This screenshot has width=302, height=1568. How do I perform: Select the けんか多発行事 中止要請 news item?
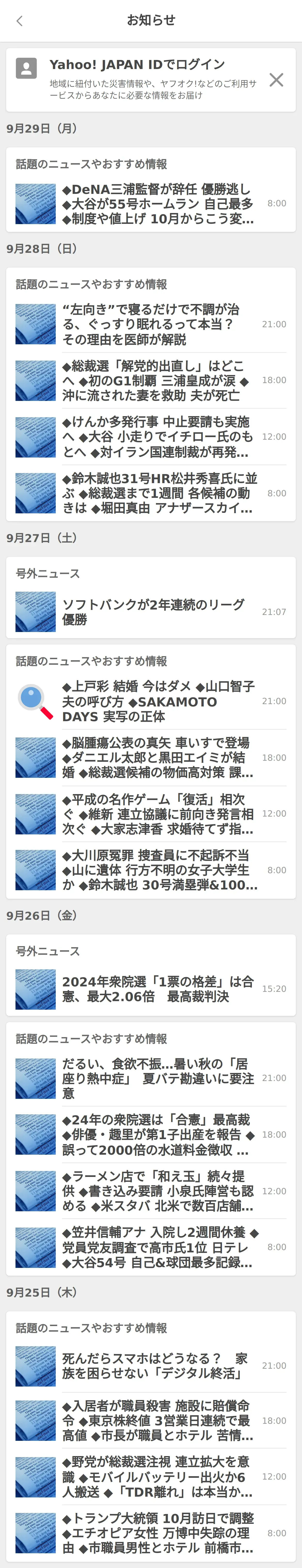(158, 437)
